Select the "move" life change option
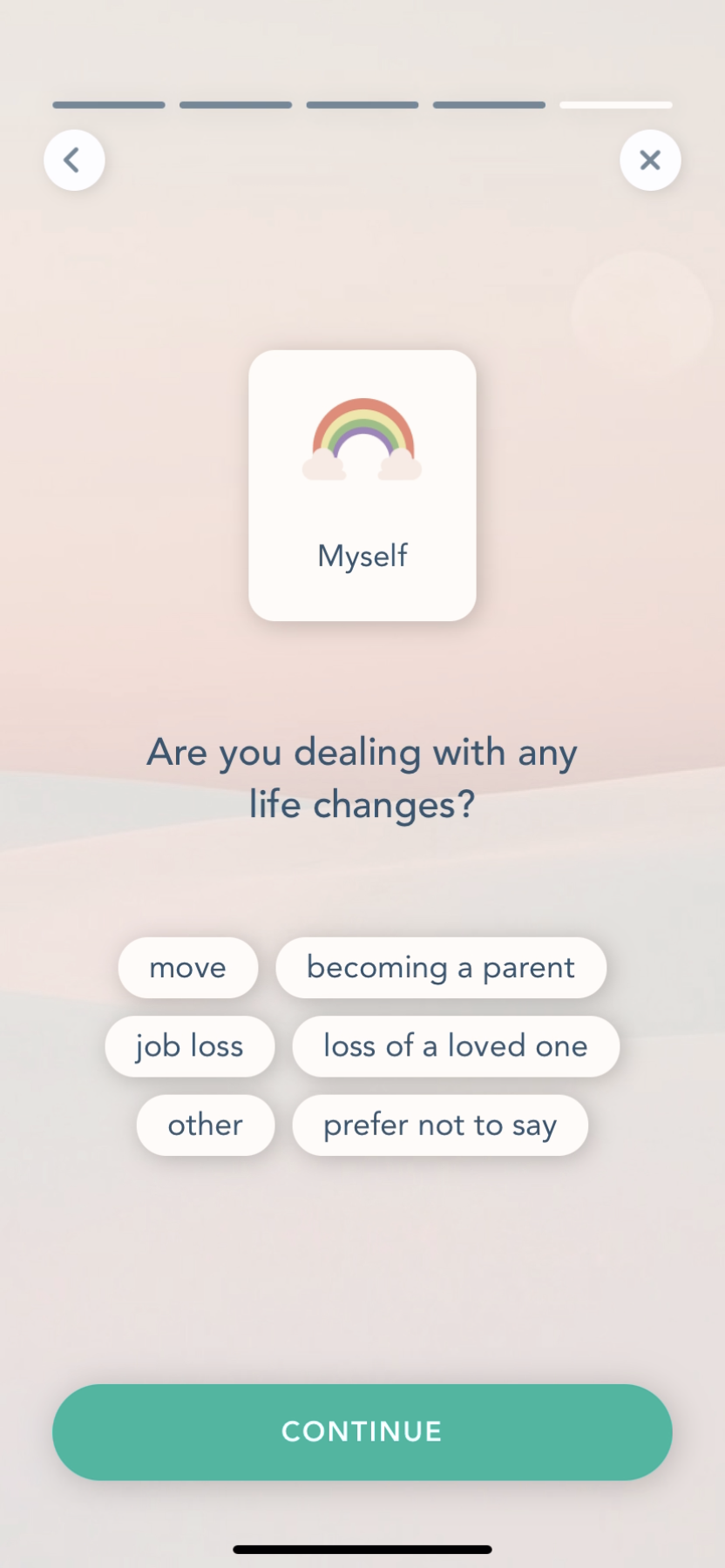The width and height of the screenshot is (725, 1568). pyautogui.click(x=187, y=967)
